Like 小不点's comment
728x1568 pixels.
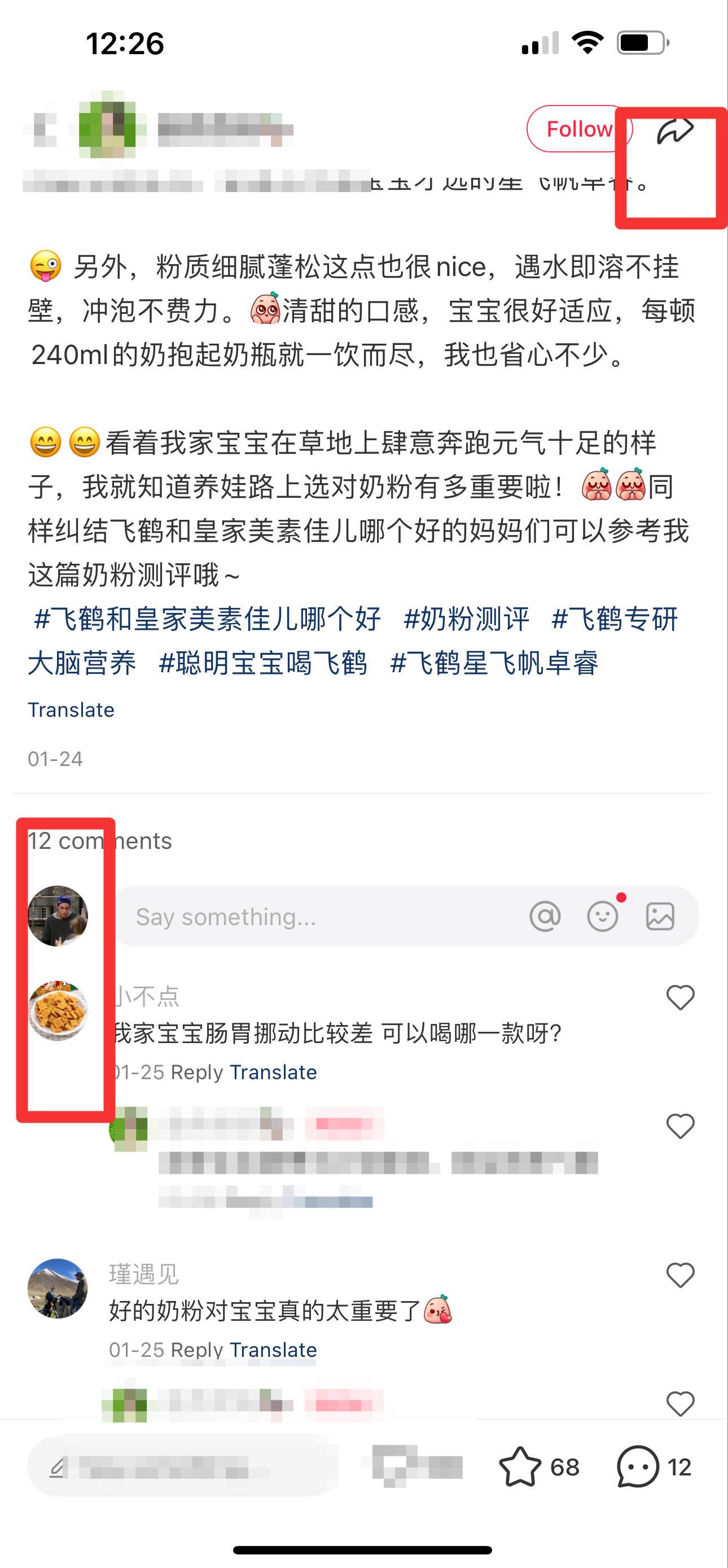click(x=680, y=997)
